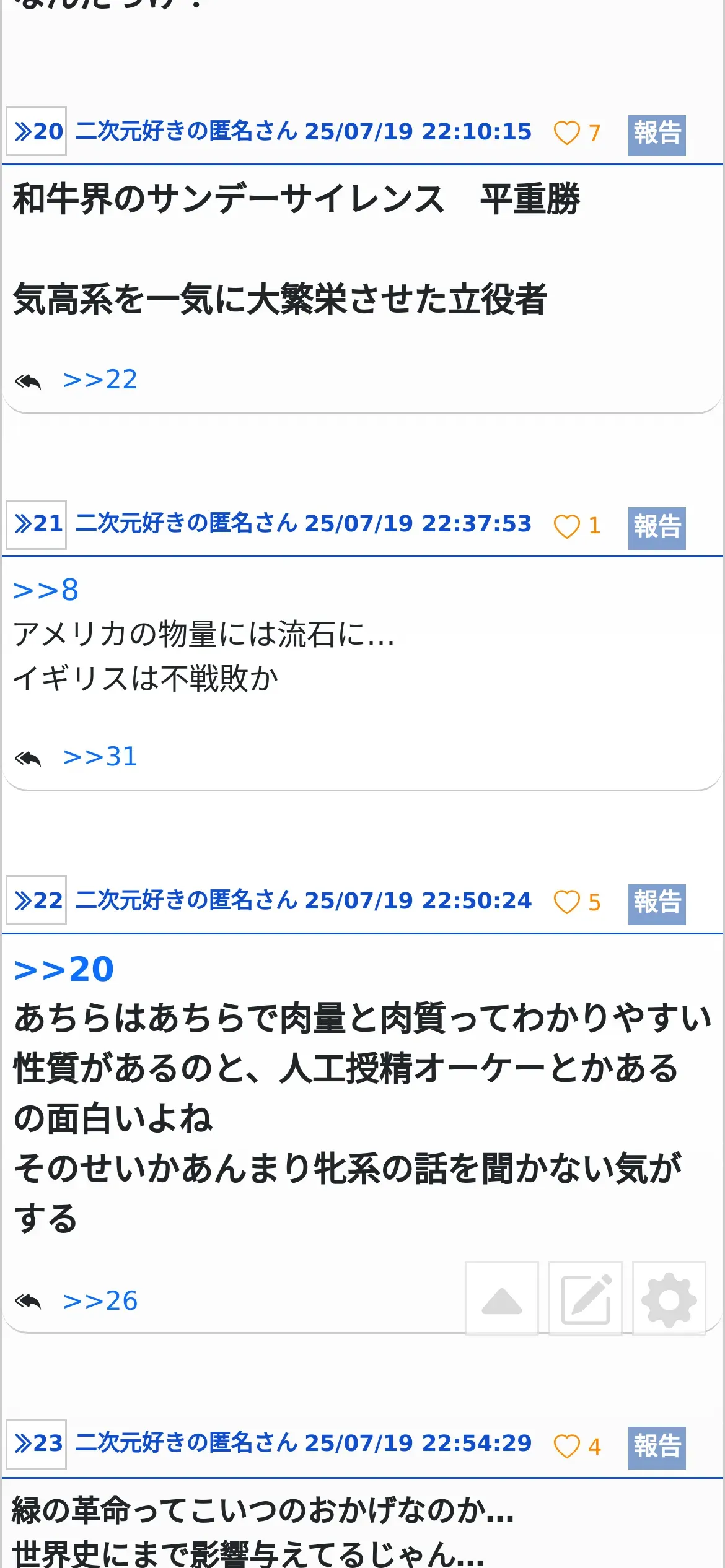
Task: Tap post number >>23 badge
Action: (x=36, y=1444)
